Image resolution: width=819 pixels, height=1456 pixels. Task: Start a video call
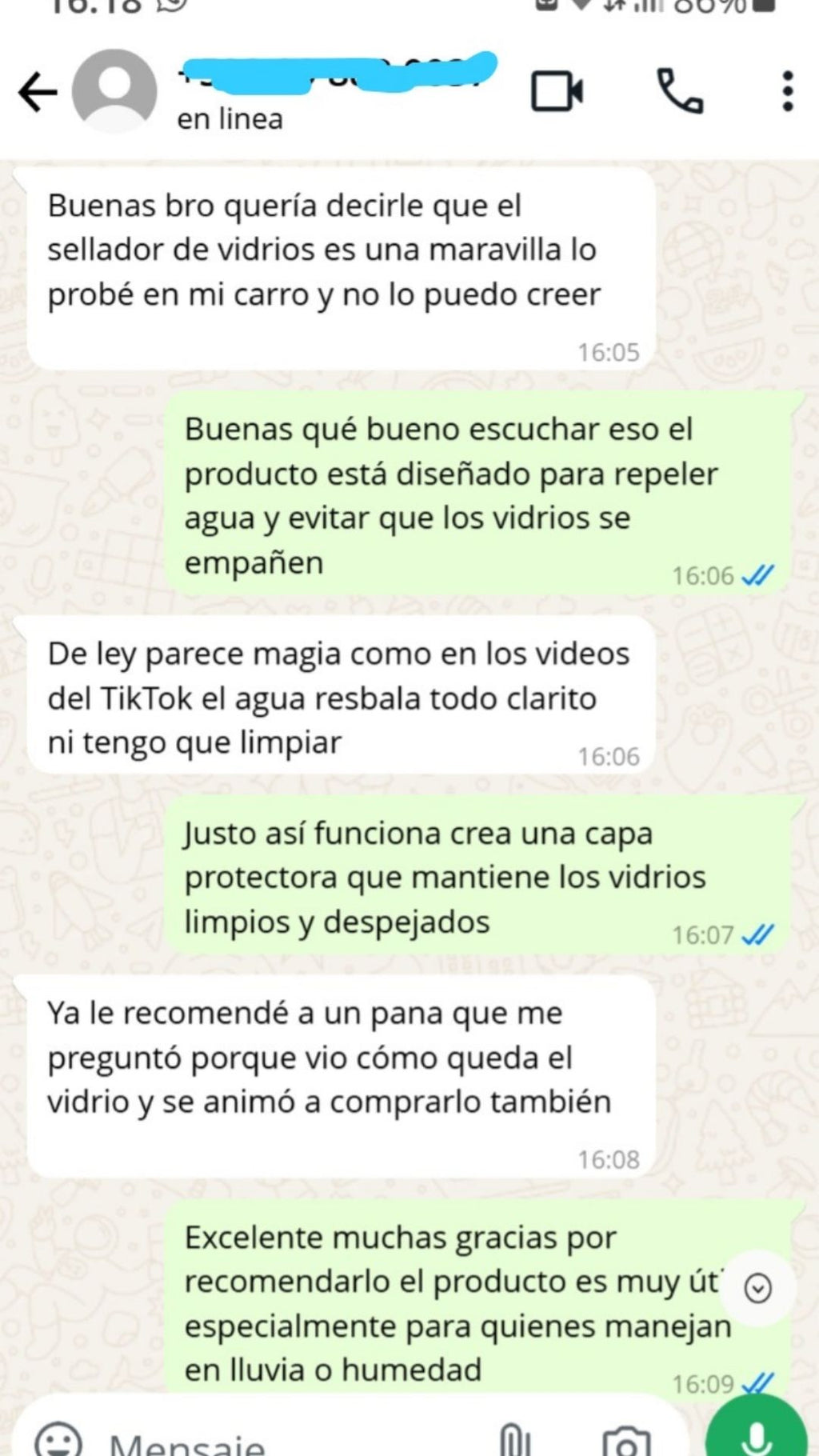(x=557, y=91)
